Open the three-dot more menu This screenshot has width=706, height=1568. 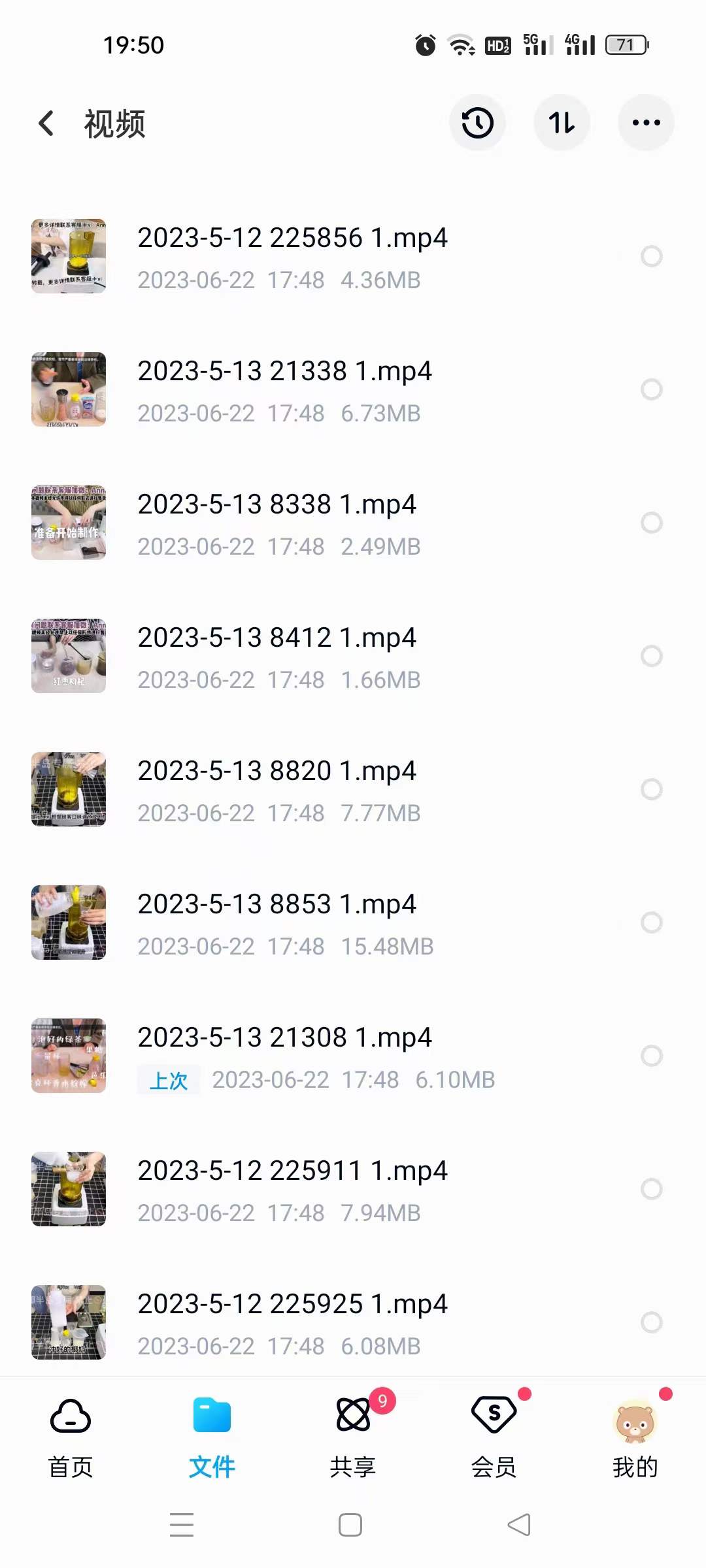pos(646,123)
